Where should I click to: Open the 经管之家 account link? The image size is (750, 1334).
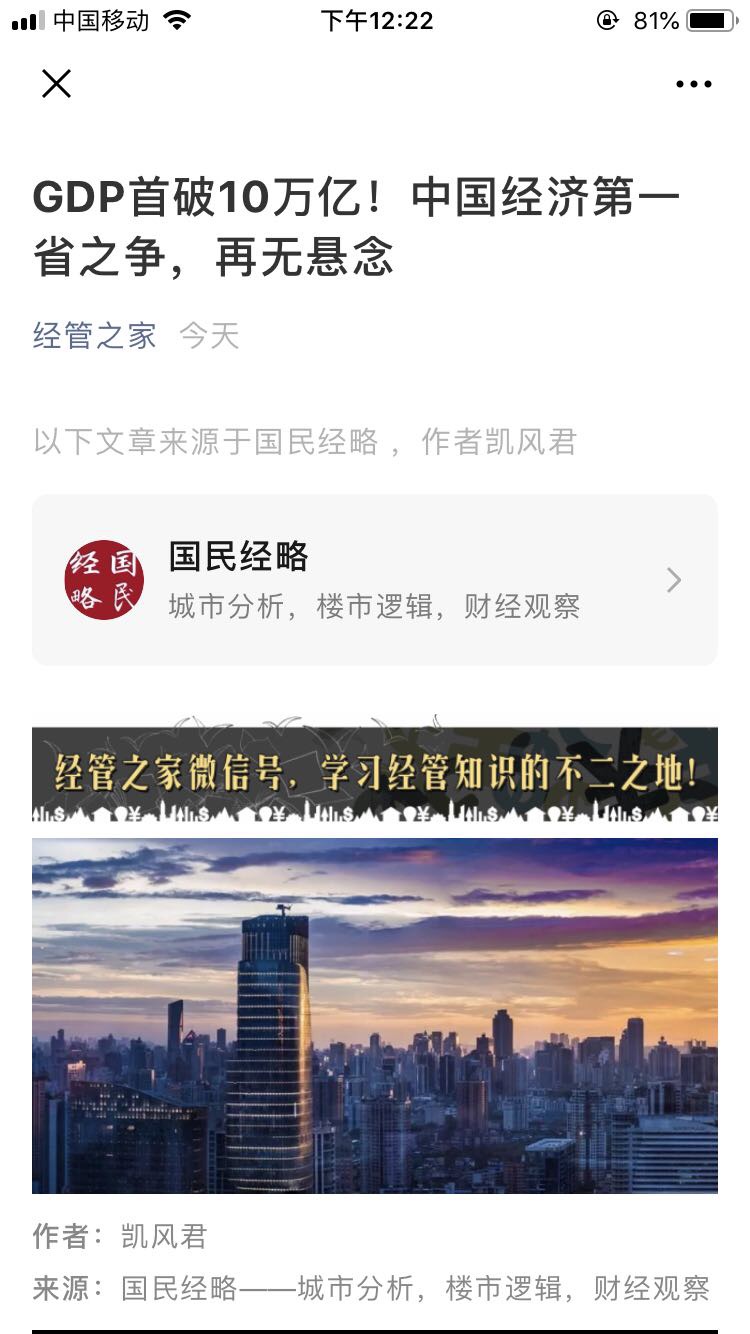pyautogui.click(x=94, y=336)
